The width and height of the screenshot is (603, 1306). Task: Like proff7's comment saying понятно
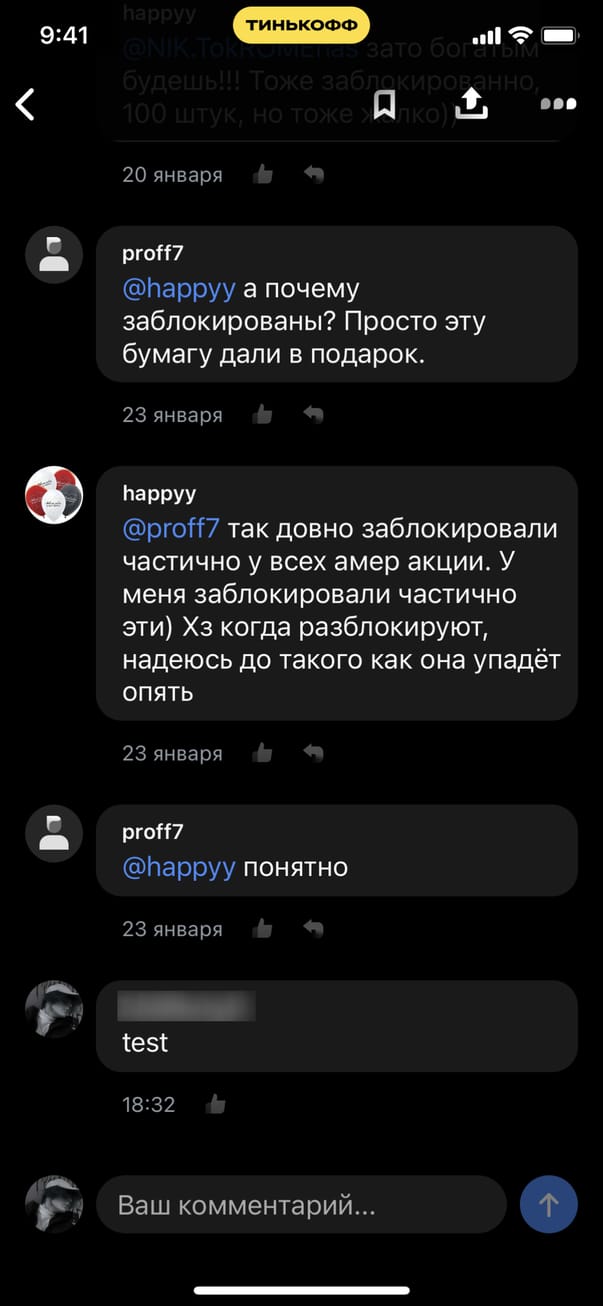coord(263,929)
